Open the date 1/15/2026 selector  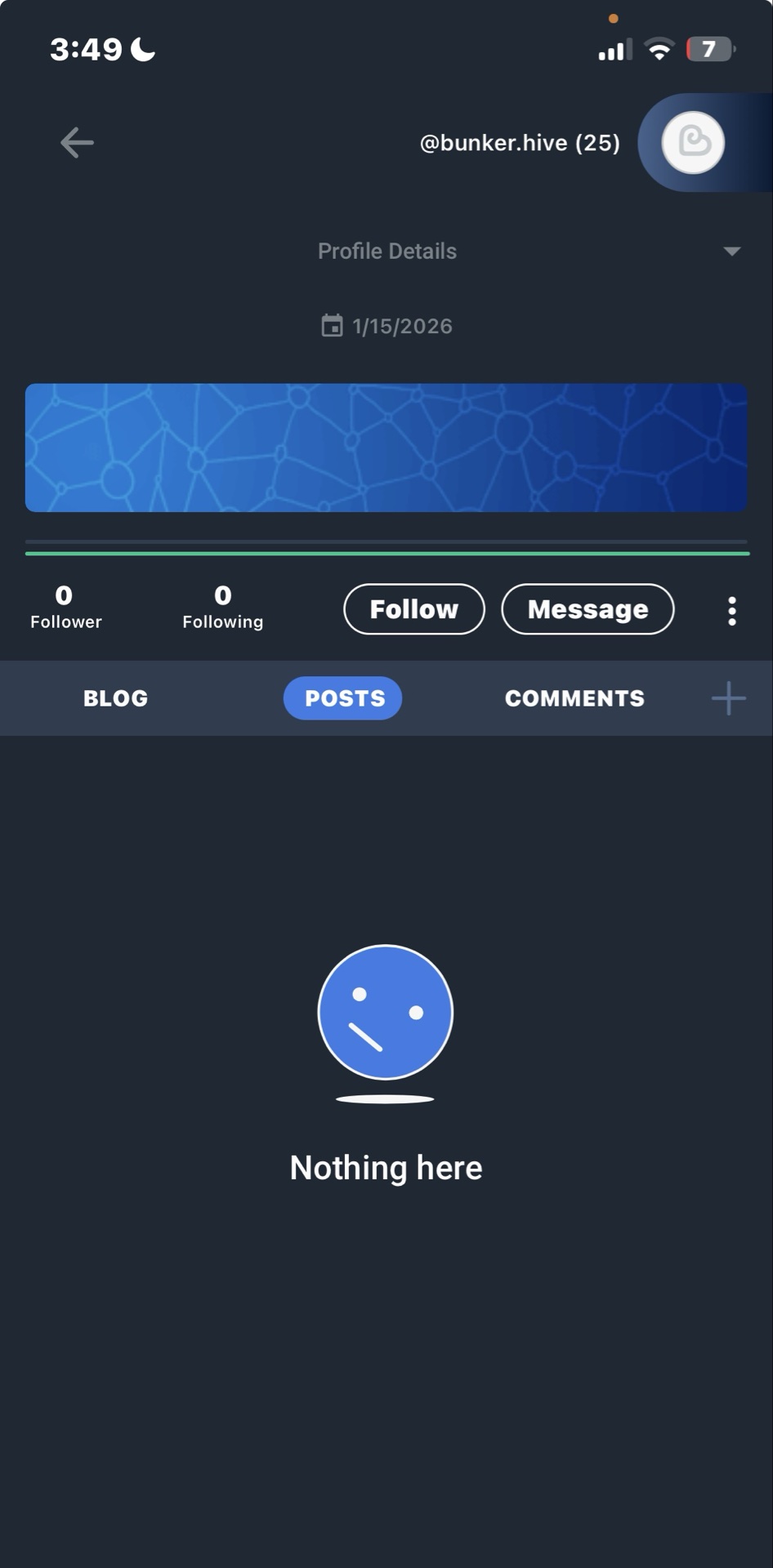pyautogui.click(x=401, y=325)
